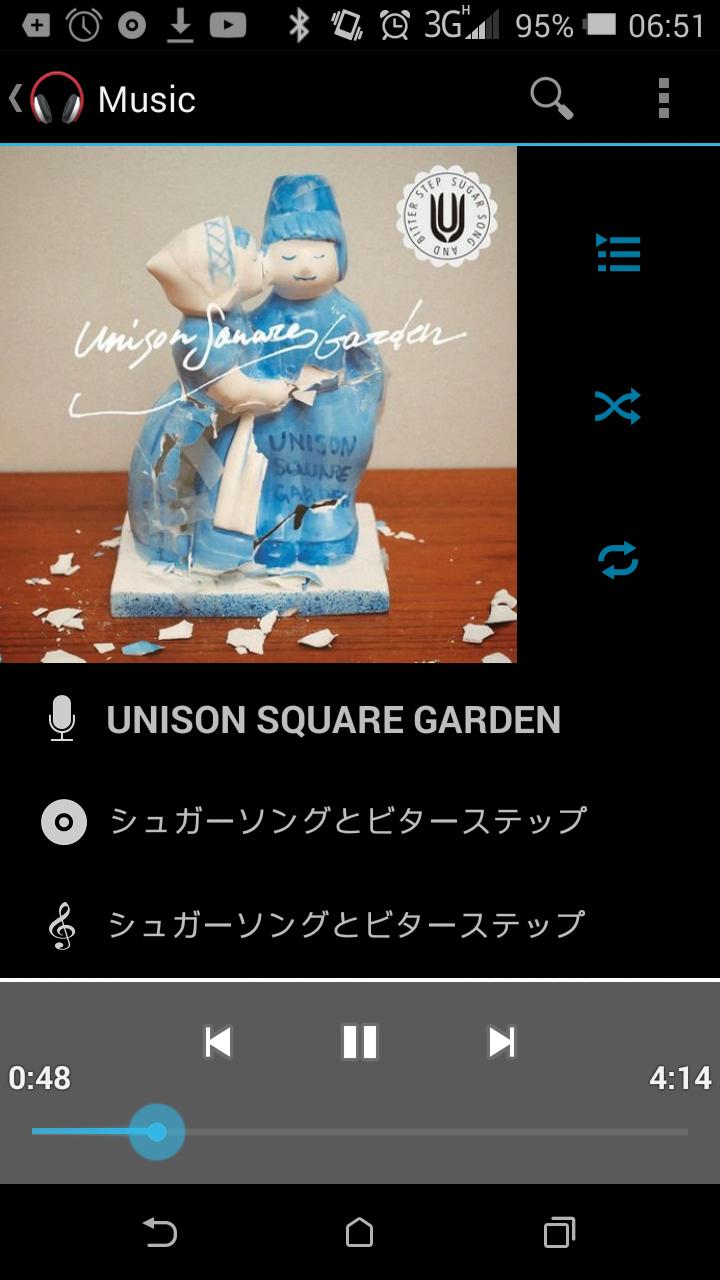Skip to the next track
Screen dimensions: 720x1280
pyautogui.click(x=501, y=1042)
